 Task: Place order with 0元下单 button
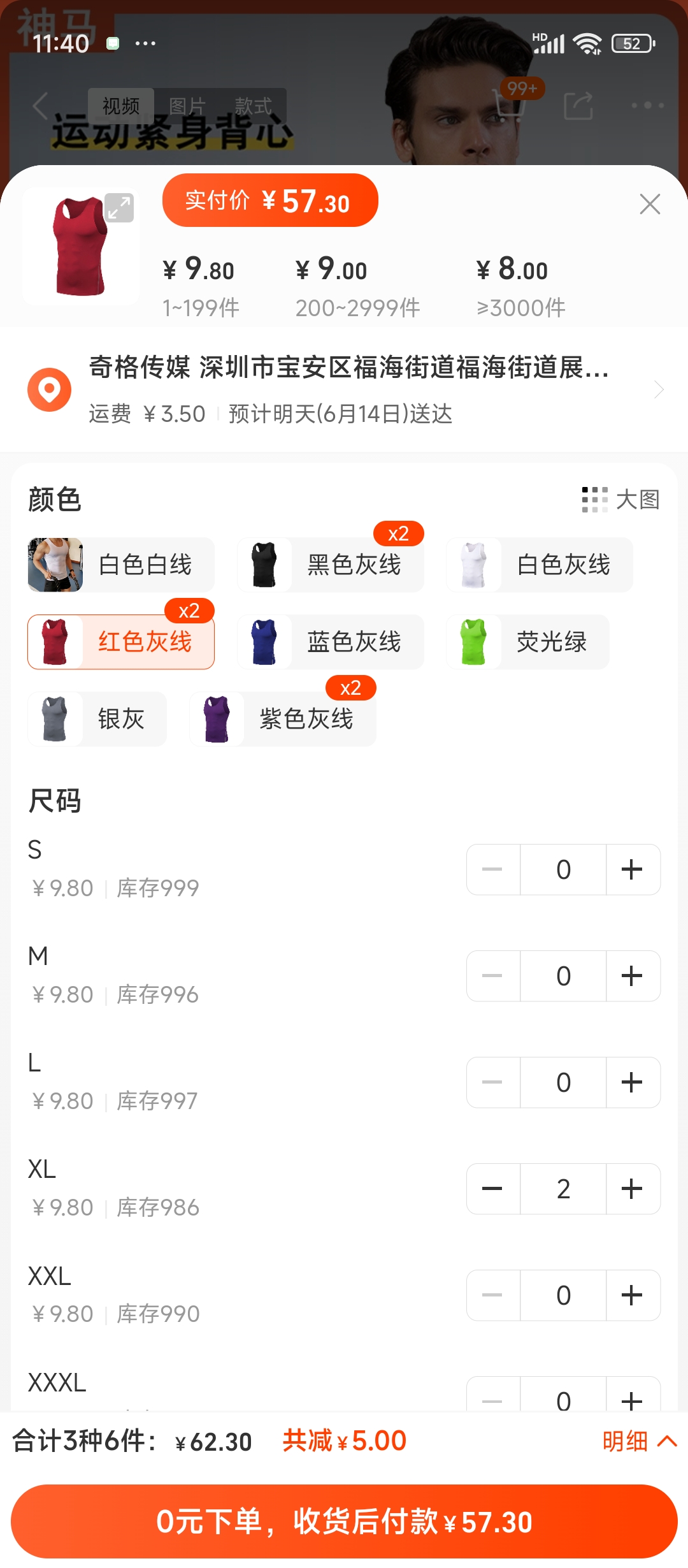pos(344,1521)
